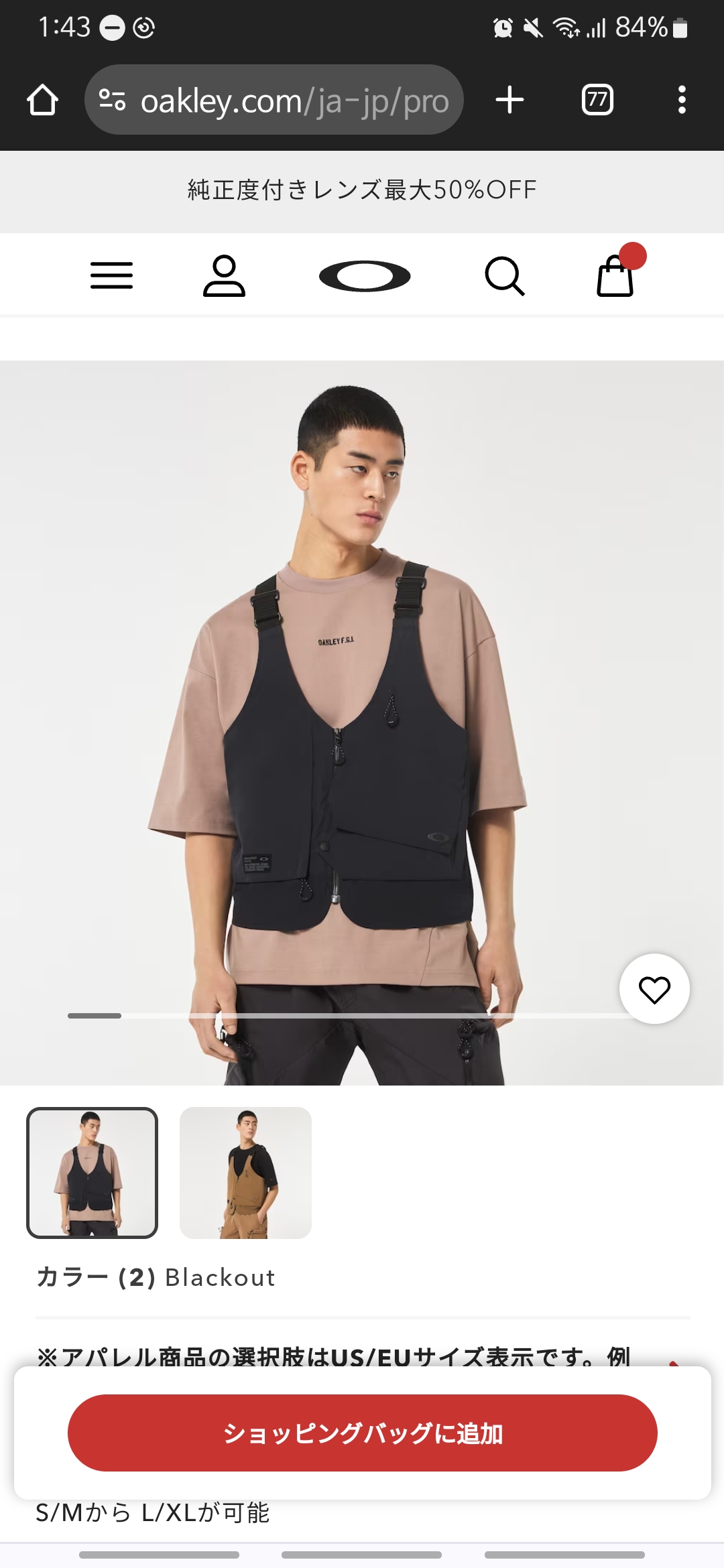This screenshot has width=724, height=1568.
Task: Open the prescription lens 50% OFF promo banner
Action: pyautogui.click(x=362, y=190)
